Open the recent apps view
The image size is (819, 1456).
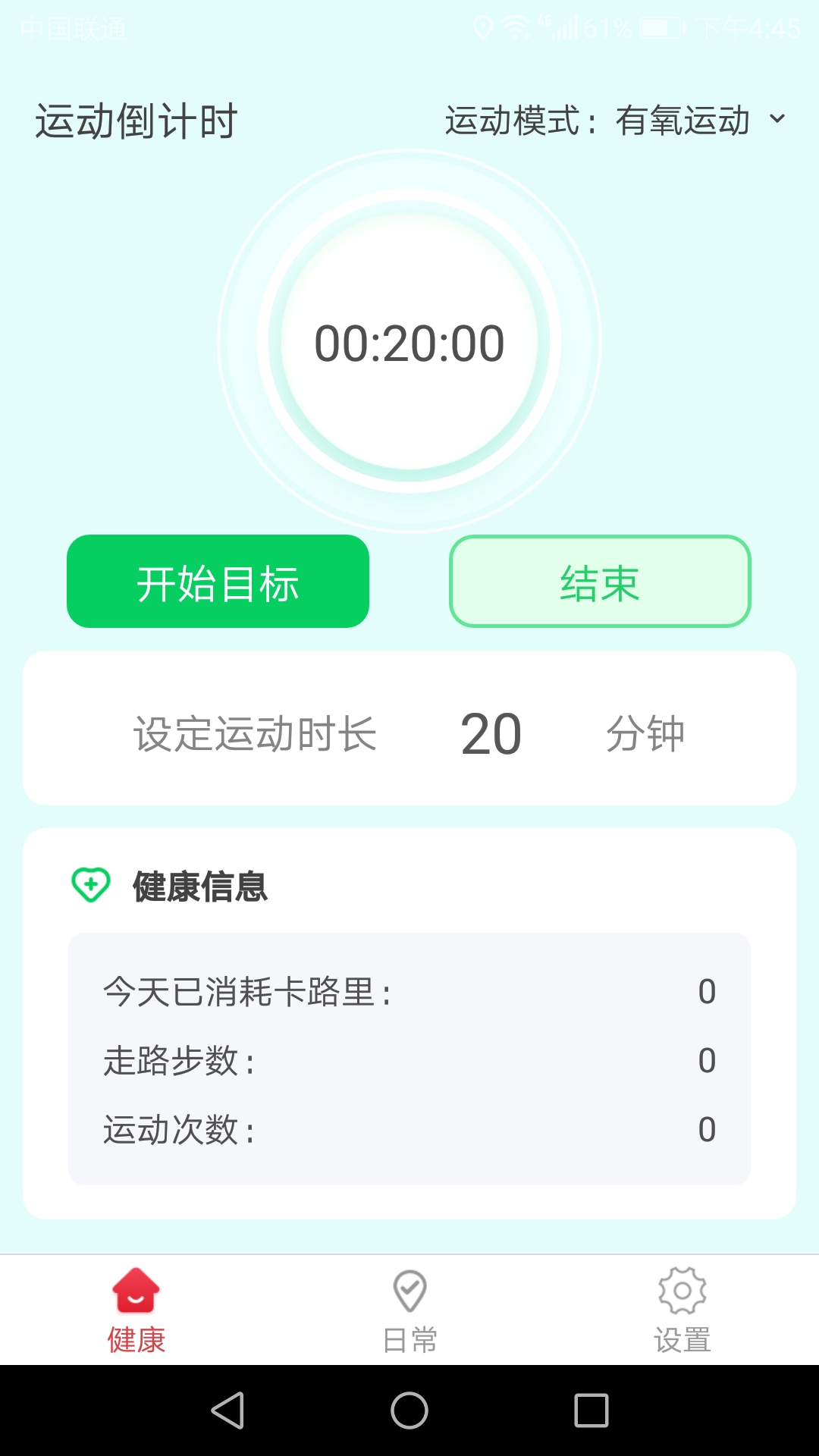[591, 1411]
